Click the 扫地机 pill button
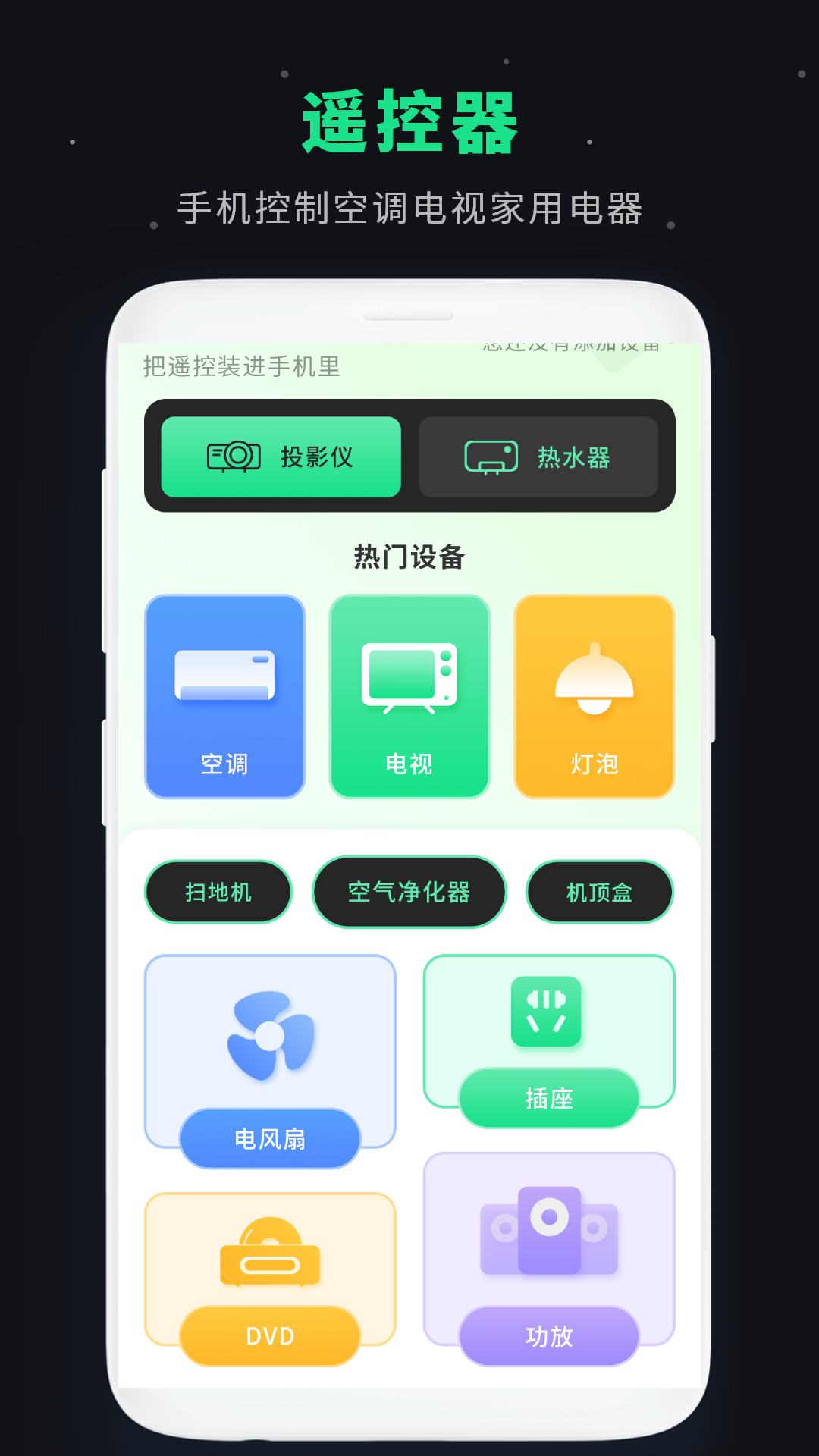This screenshot has height=1456, width=819. [x=218, y=892]
